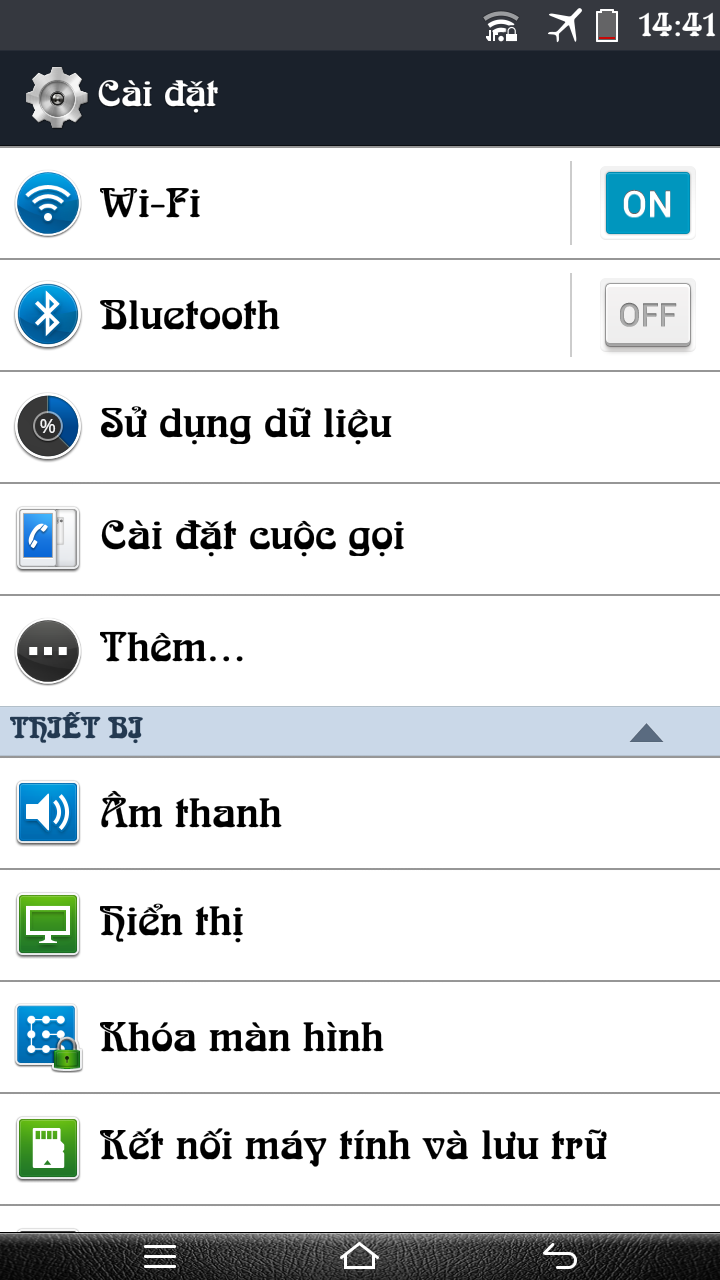The width and height of the screenshot is (720, 1280).
Task: Turn off the Wi-Fi switch
Action: (x=647, y=204)
